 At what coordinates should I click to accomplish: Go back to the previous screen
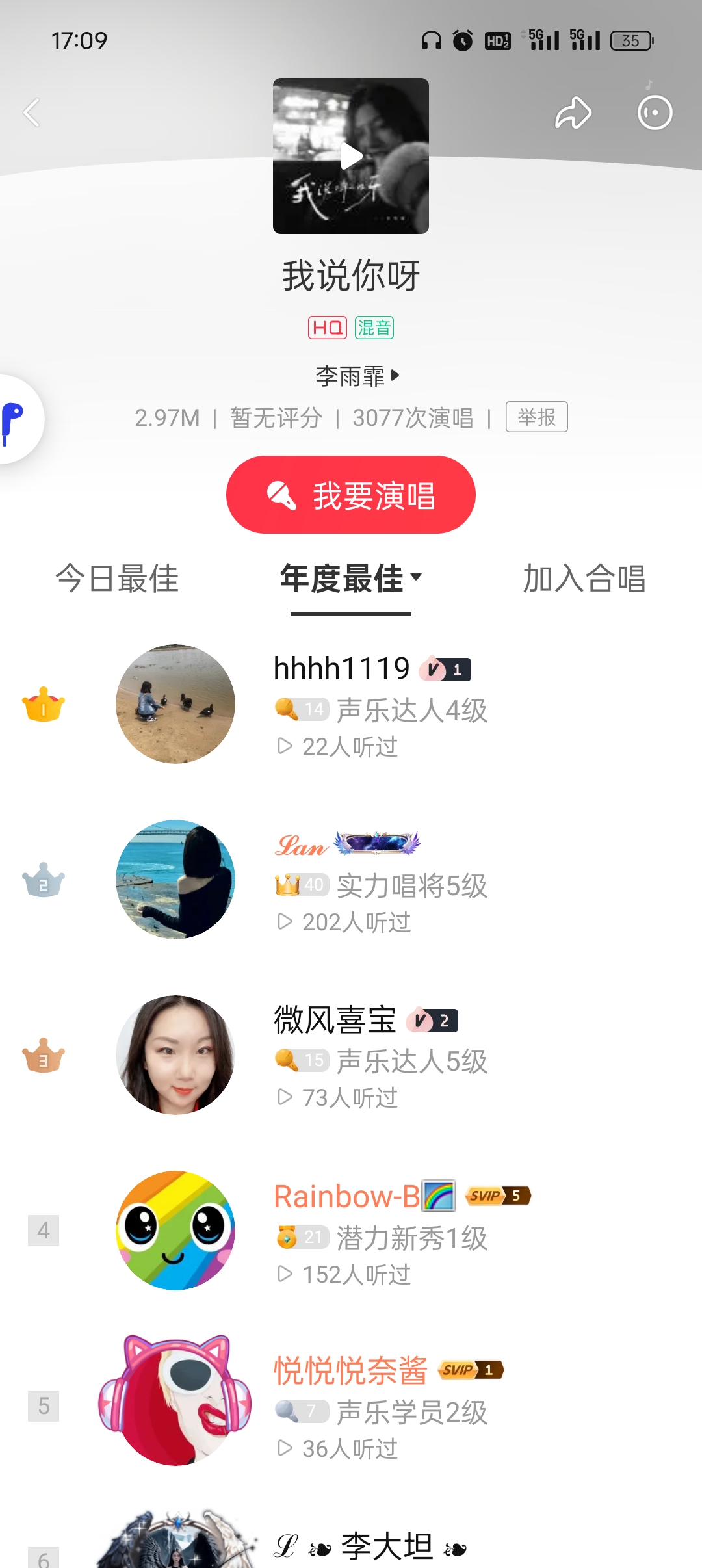[32, 112]
